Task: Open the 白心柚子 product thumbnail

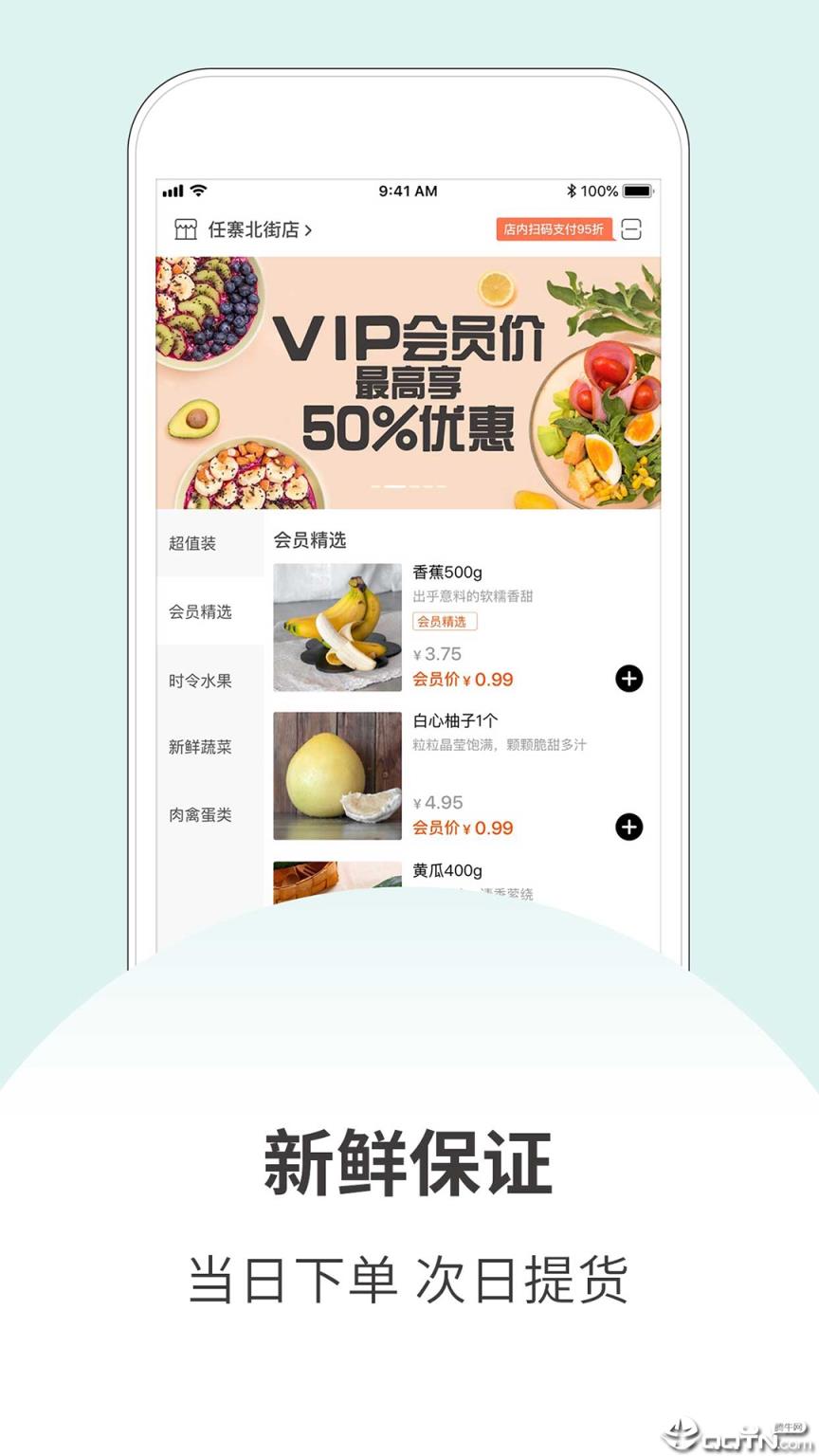Action: tap(337, 774)
